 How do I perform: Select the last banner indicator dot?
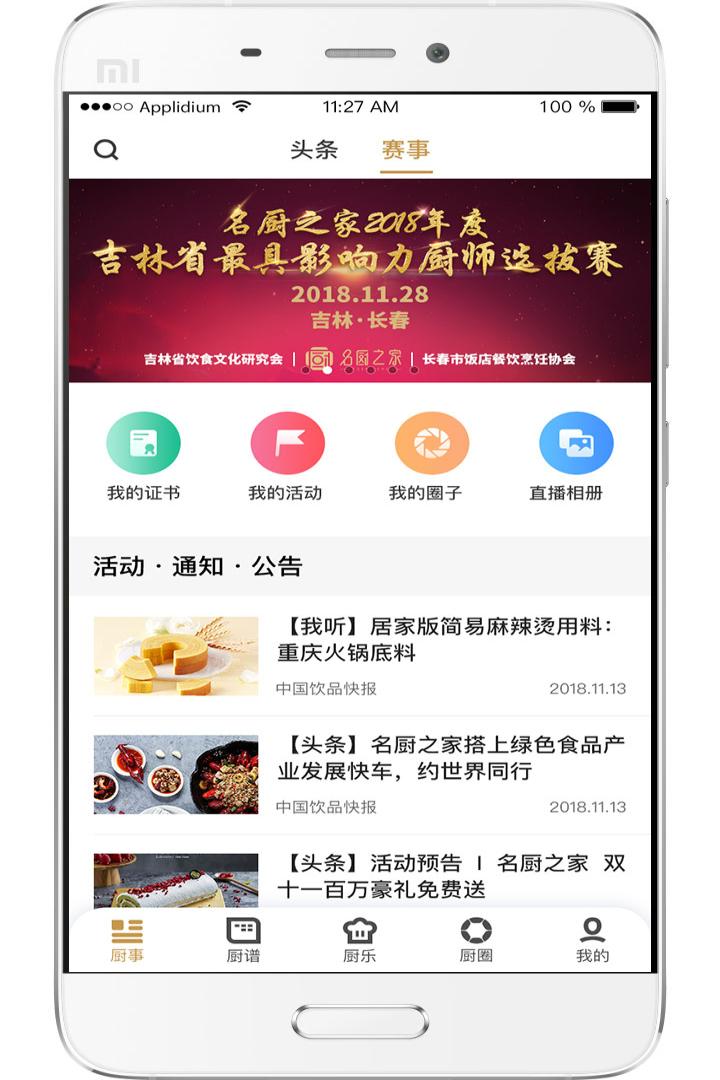(x=412, y=371)
